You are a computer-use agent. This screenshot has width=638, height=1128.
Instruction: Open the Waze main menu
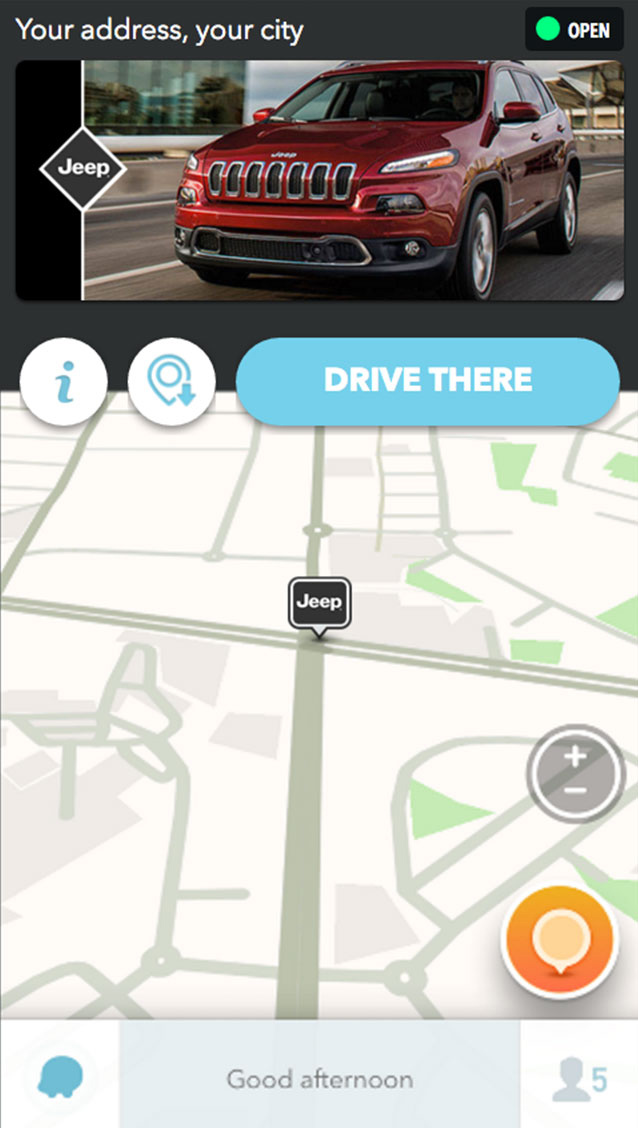pos(60,1078)
